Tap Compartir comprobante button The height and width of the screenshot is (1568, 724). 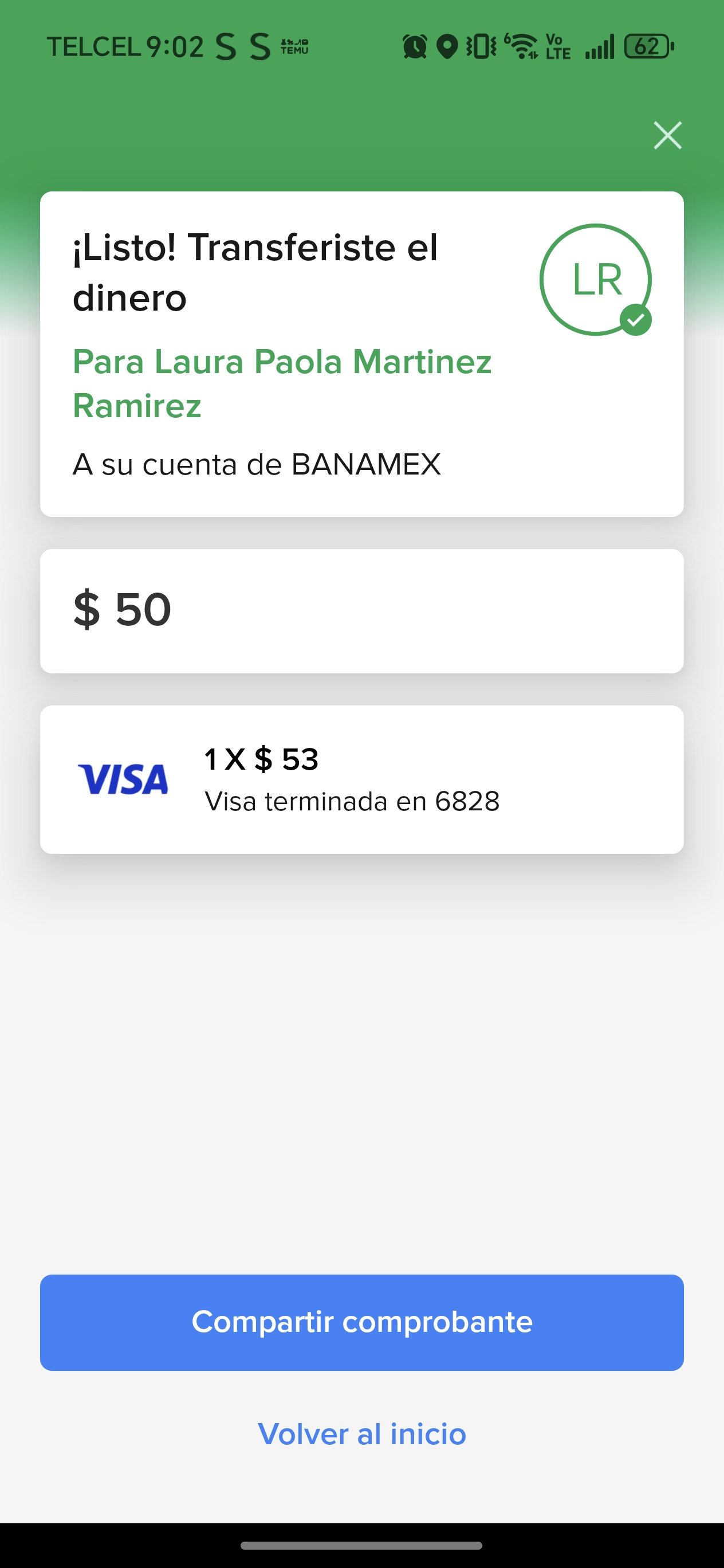362,1322
